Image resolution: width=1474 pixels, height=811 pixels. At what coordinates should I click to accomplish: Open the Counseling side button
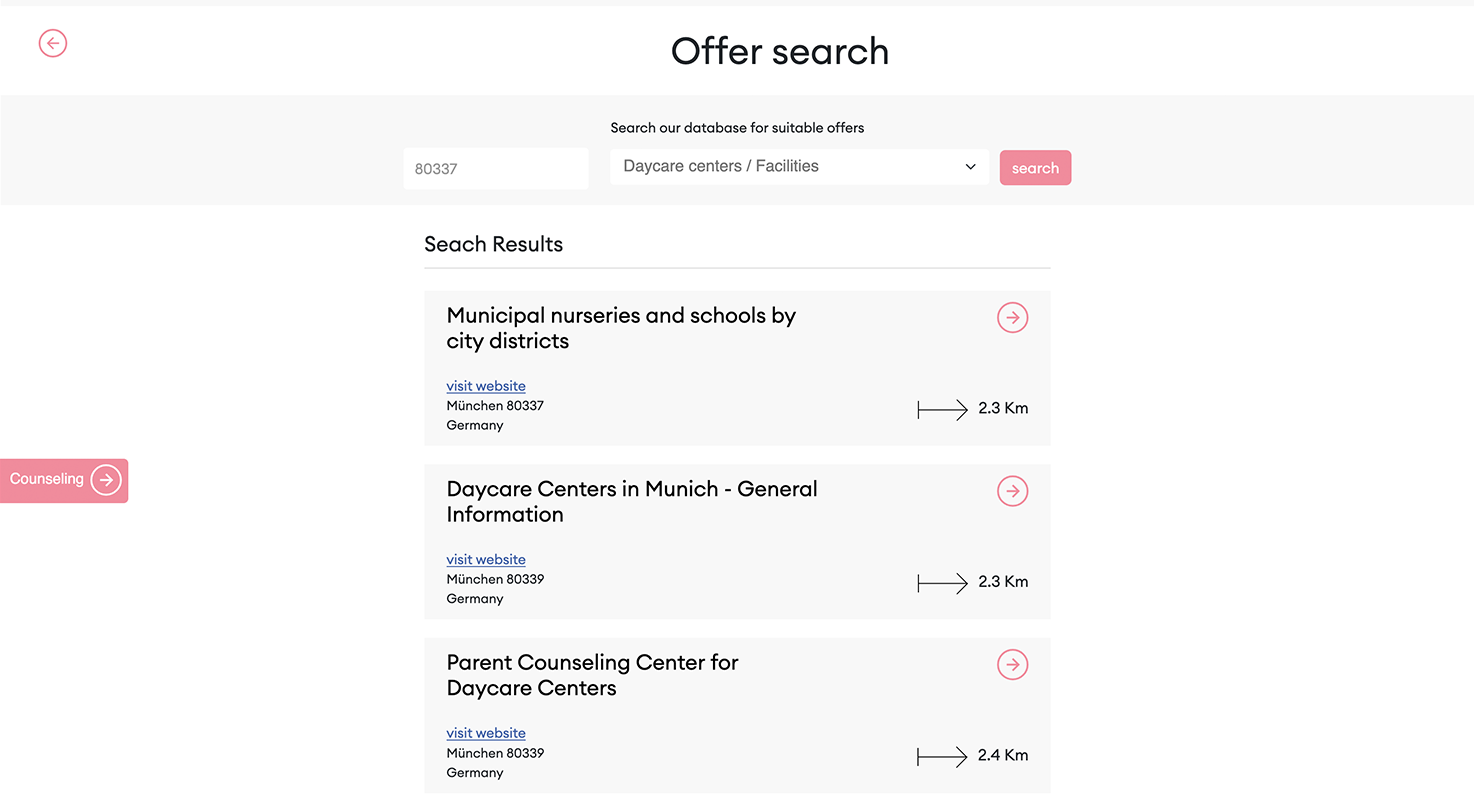pos(64,480)
